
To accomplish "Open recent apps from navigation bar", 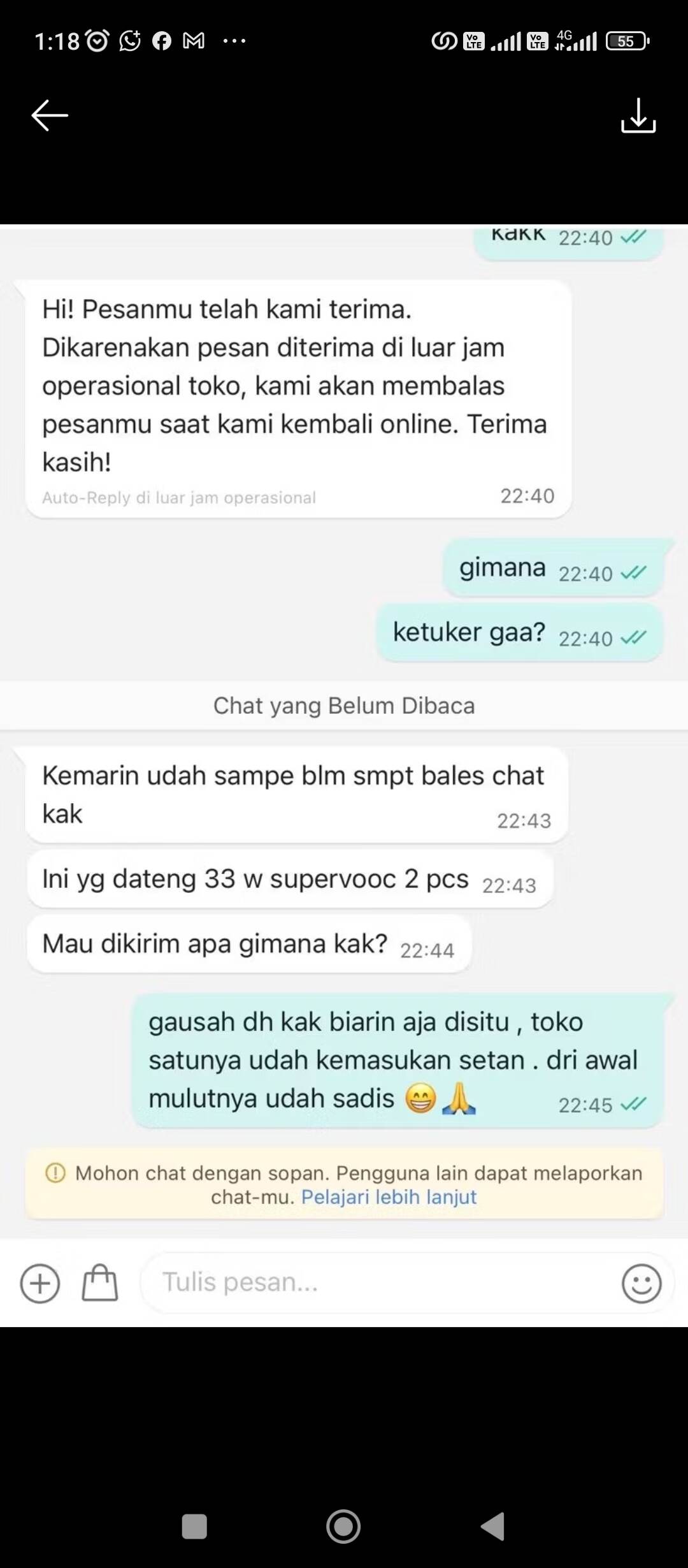I will [x=194, y=1527].
